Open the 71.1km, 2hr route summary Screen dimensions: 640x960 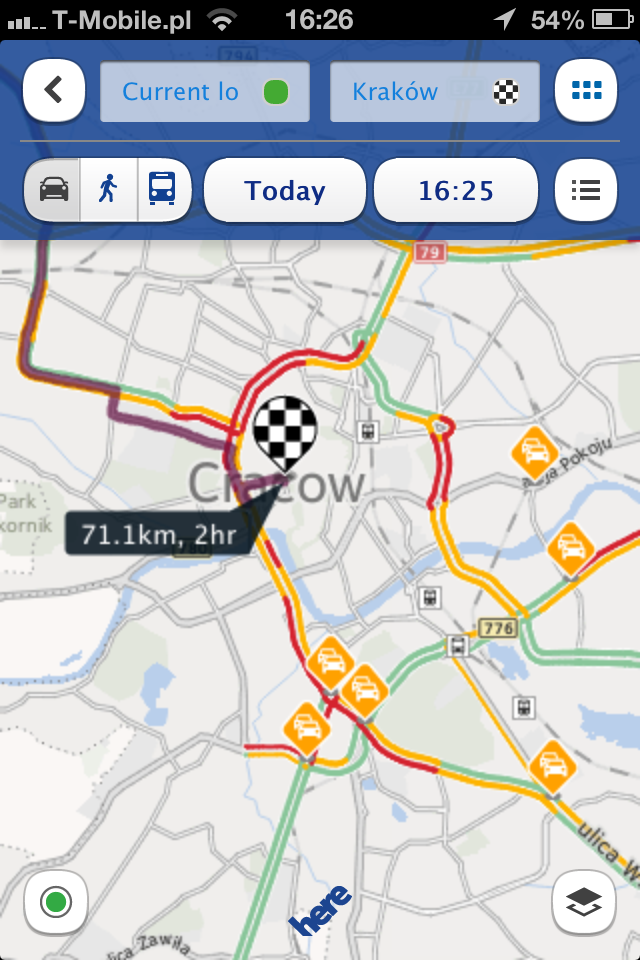pos(160,534)
